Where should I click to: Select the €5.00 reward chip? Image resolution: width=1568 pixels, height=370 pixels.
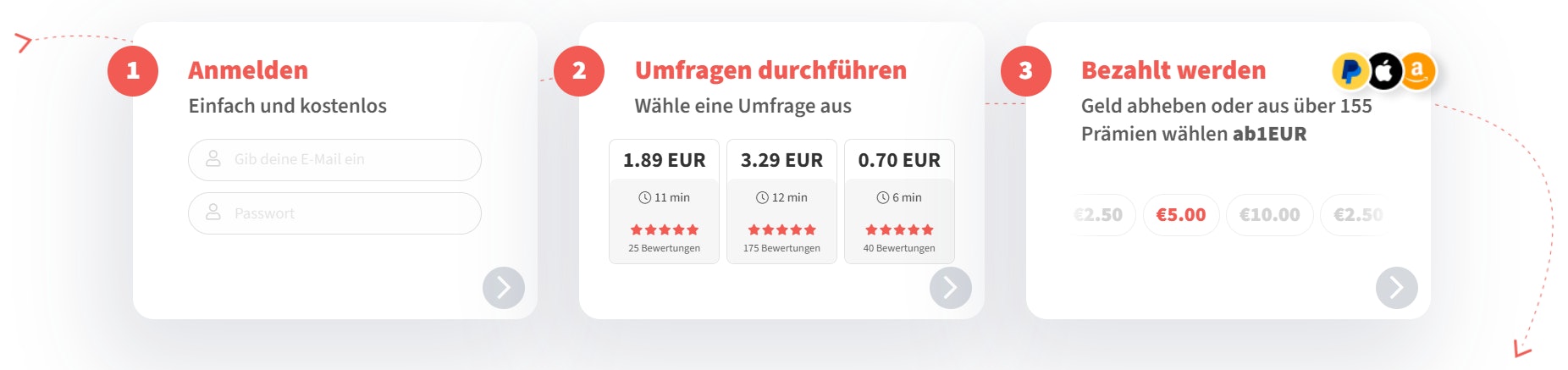point(1181,215)
